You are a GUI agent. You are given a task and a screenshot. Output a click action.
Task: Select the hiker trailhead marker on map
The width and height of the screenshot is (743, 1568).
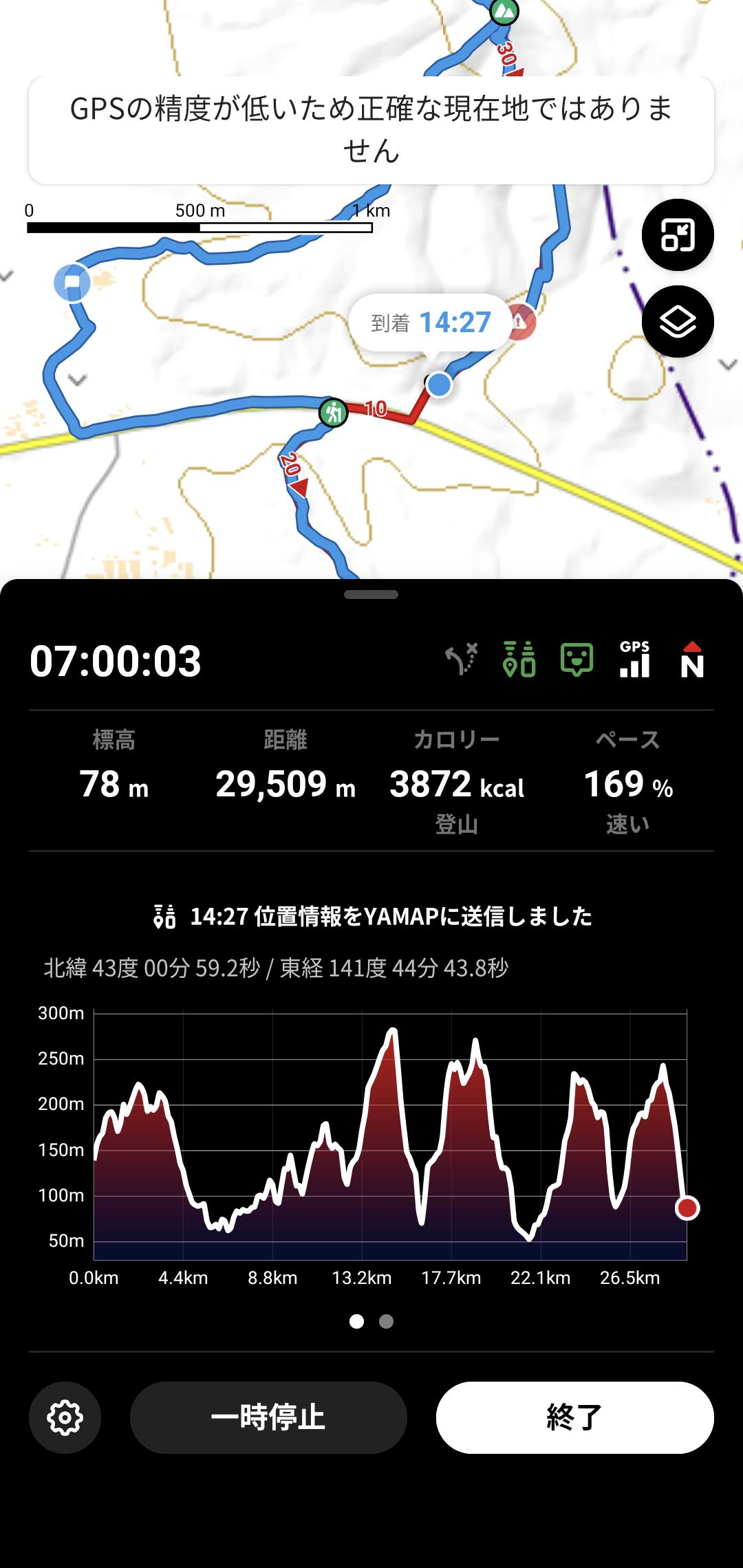334,413
